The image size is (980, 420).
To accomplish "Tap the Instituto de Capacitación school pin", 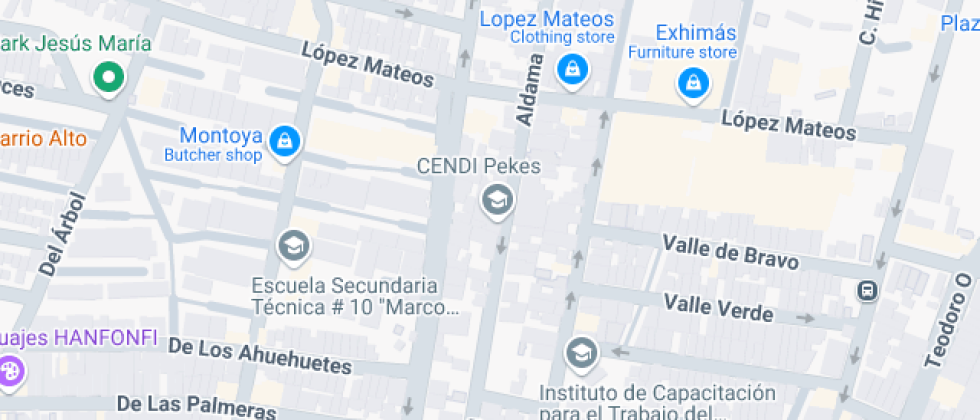I will point(582,355).
